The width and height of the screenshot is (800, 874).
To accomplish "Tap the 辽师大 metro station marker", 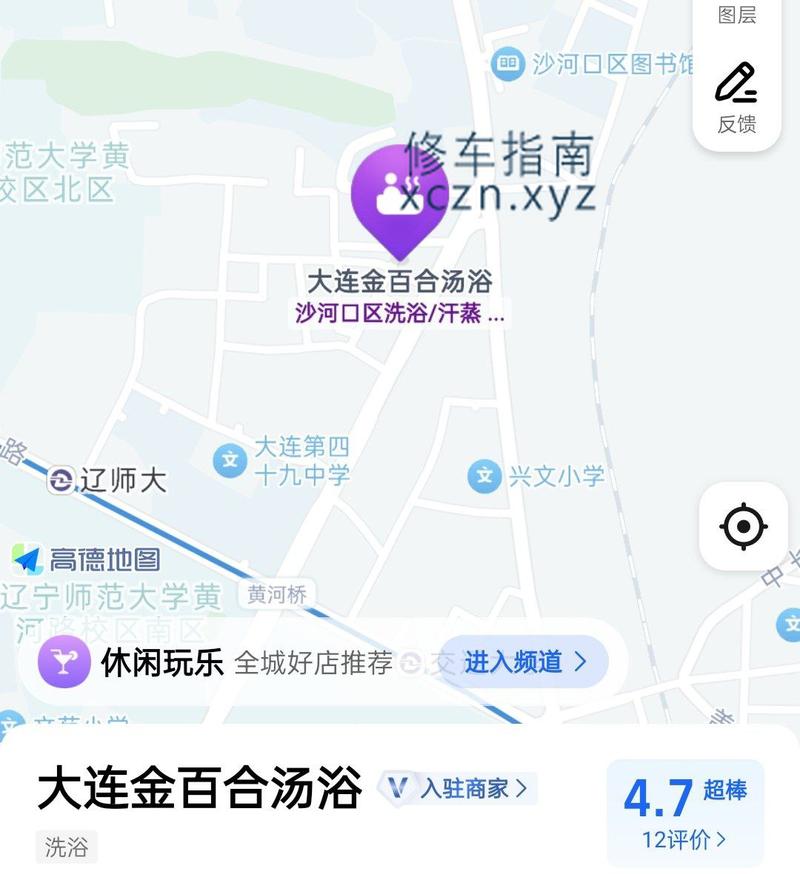I will (x=63, y=481).
